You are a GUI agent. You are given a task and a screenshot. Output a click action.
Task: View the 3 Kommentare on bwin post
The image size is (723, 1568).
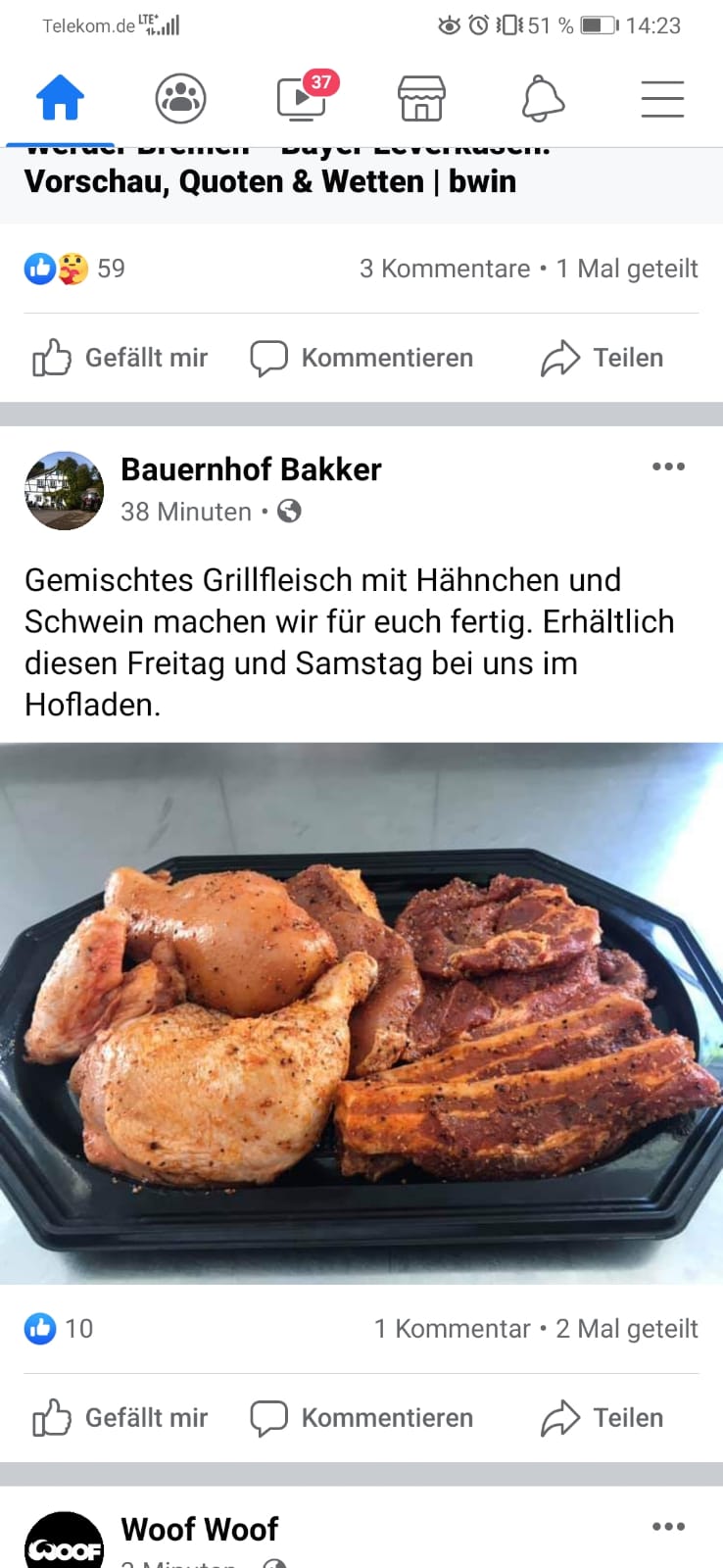tap(444, 269)
